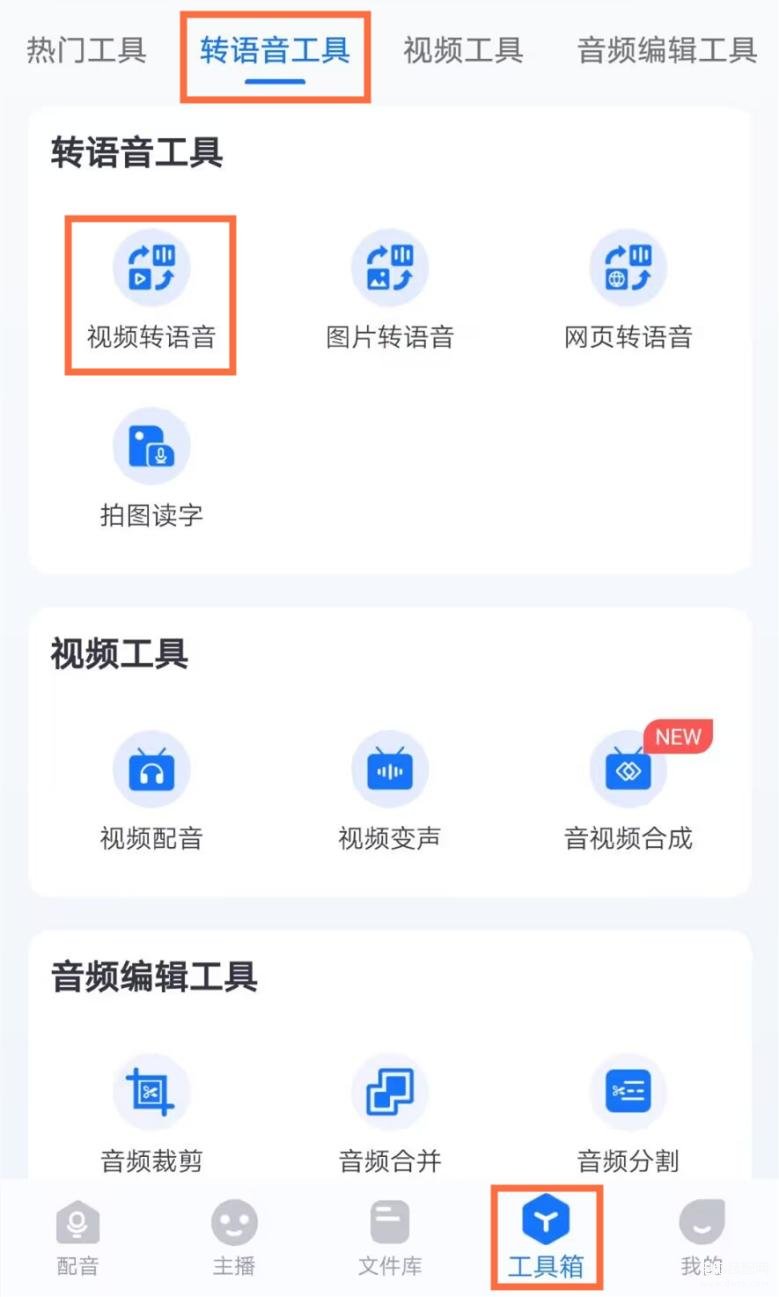Image resolution: width=779 pixels, height=1297 pixels.
Task: Select the 转语音工具 top tab
Action: click(275, 50)
